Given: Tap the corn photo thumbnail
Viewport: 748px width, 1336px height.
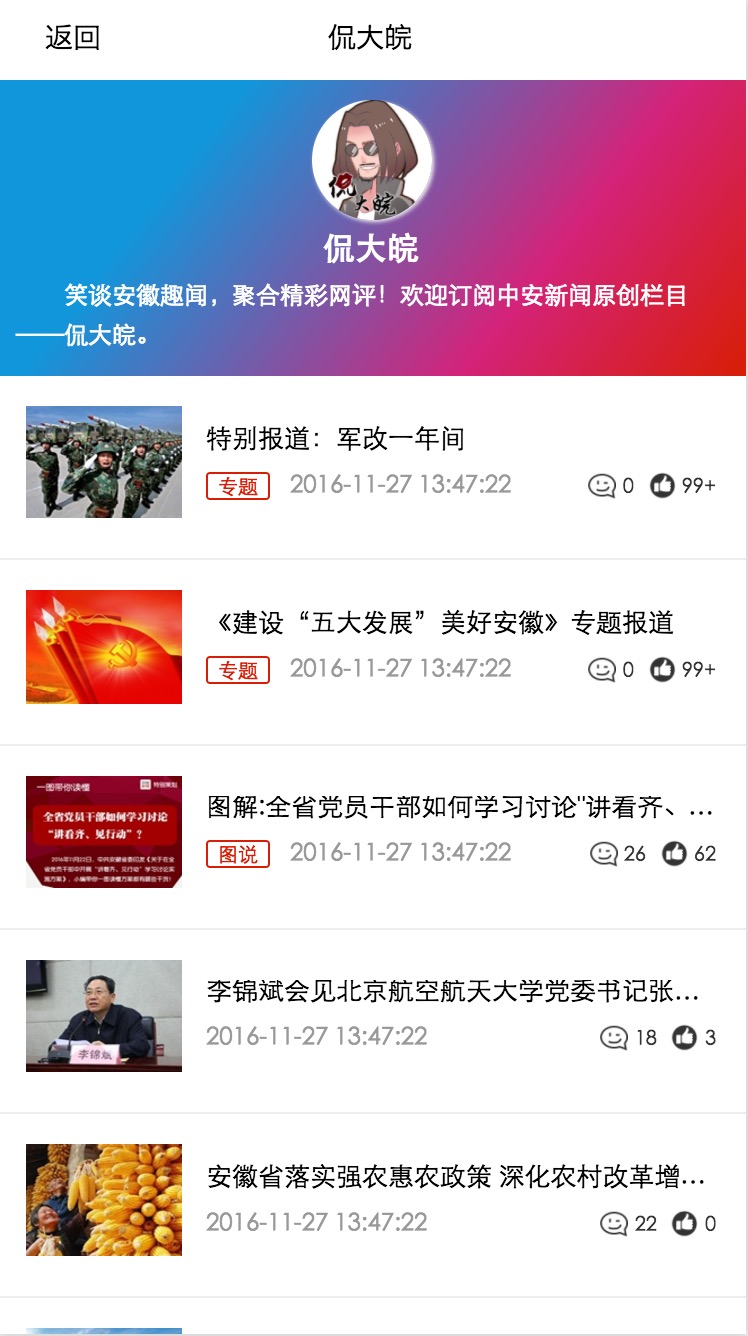Looking at the screenshot, I should click(x=104, y=1200).
